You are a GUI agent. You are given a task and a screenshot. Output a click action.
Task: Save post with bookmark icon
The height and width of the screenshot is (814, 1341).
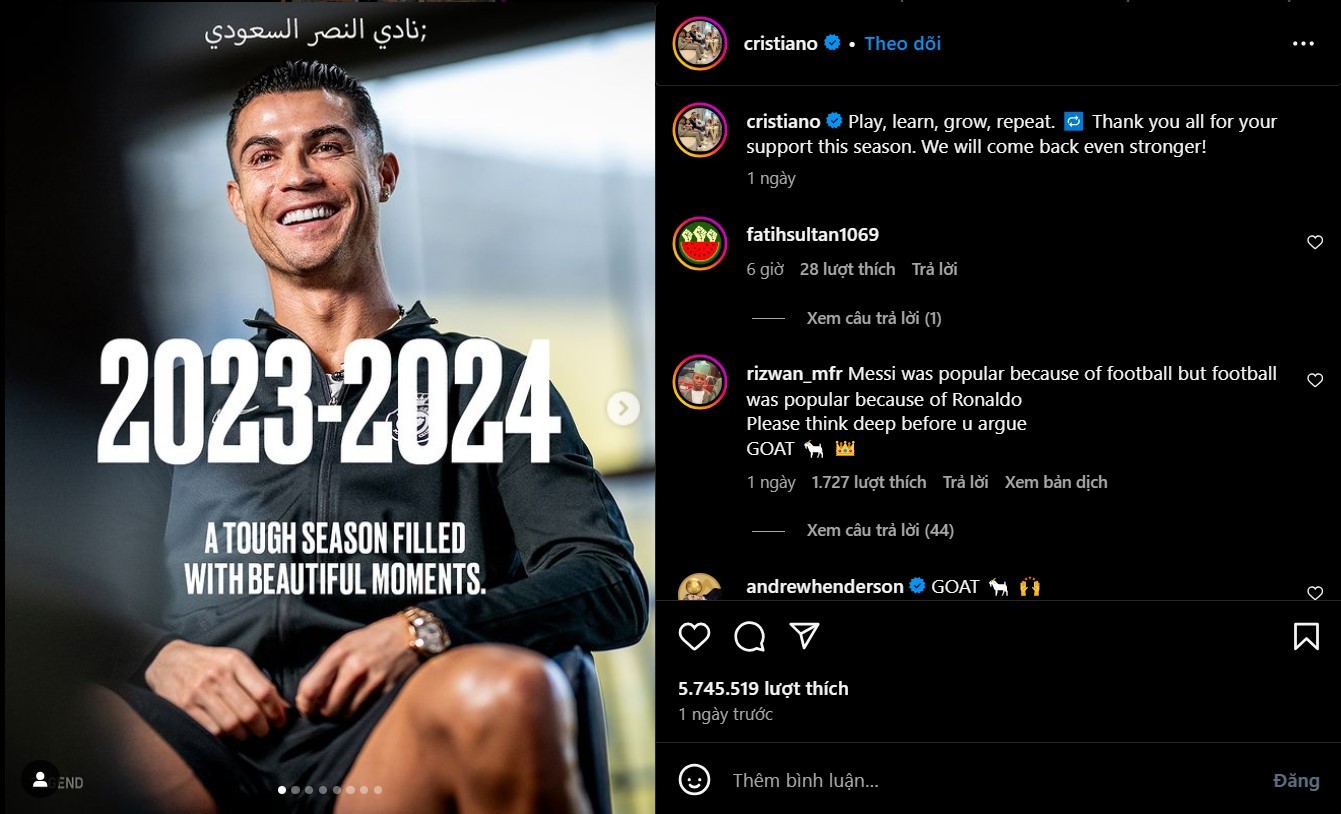pyautogui.click(x=1306, y=637)
